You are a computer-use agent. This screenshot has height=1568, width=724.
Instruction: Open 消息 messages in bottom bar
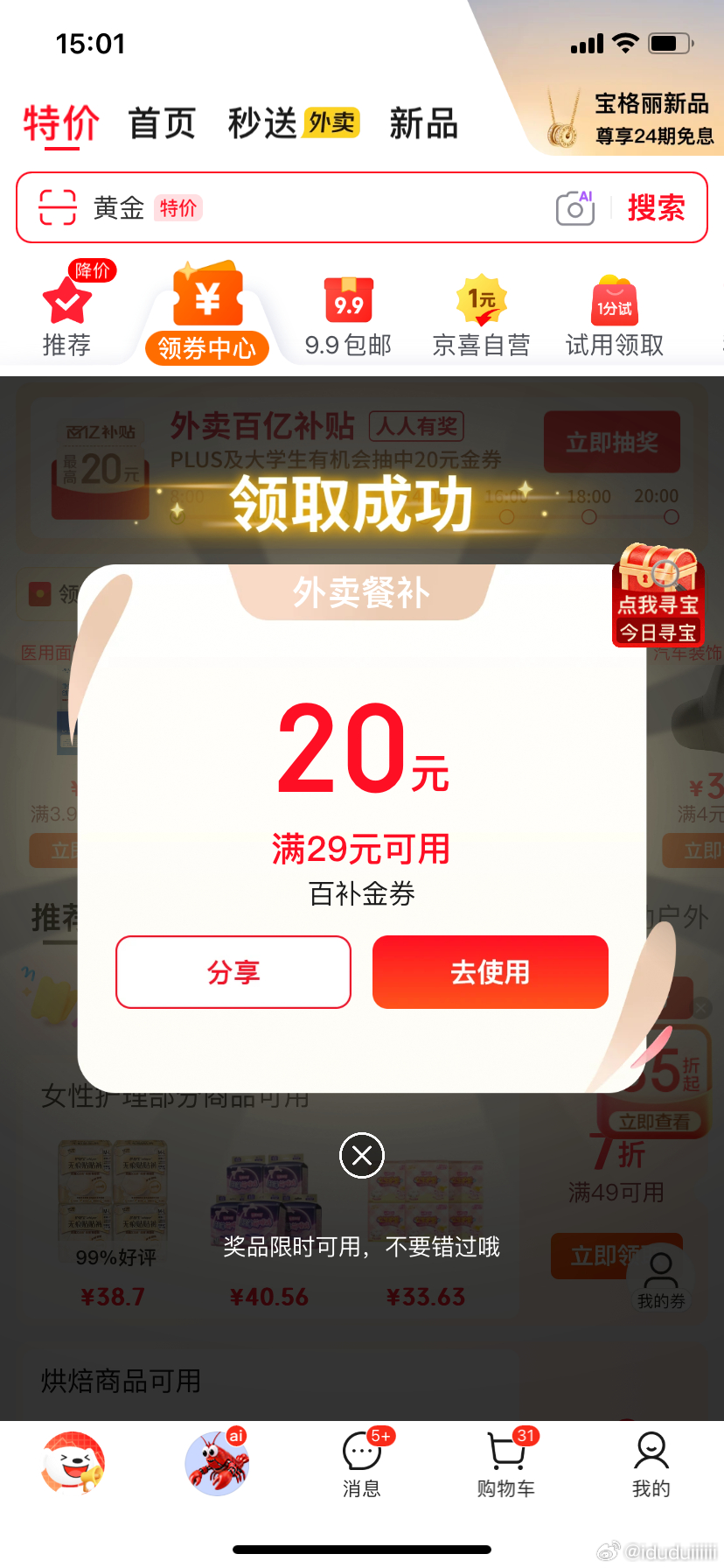tap(361, 1463)
